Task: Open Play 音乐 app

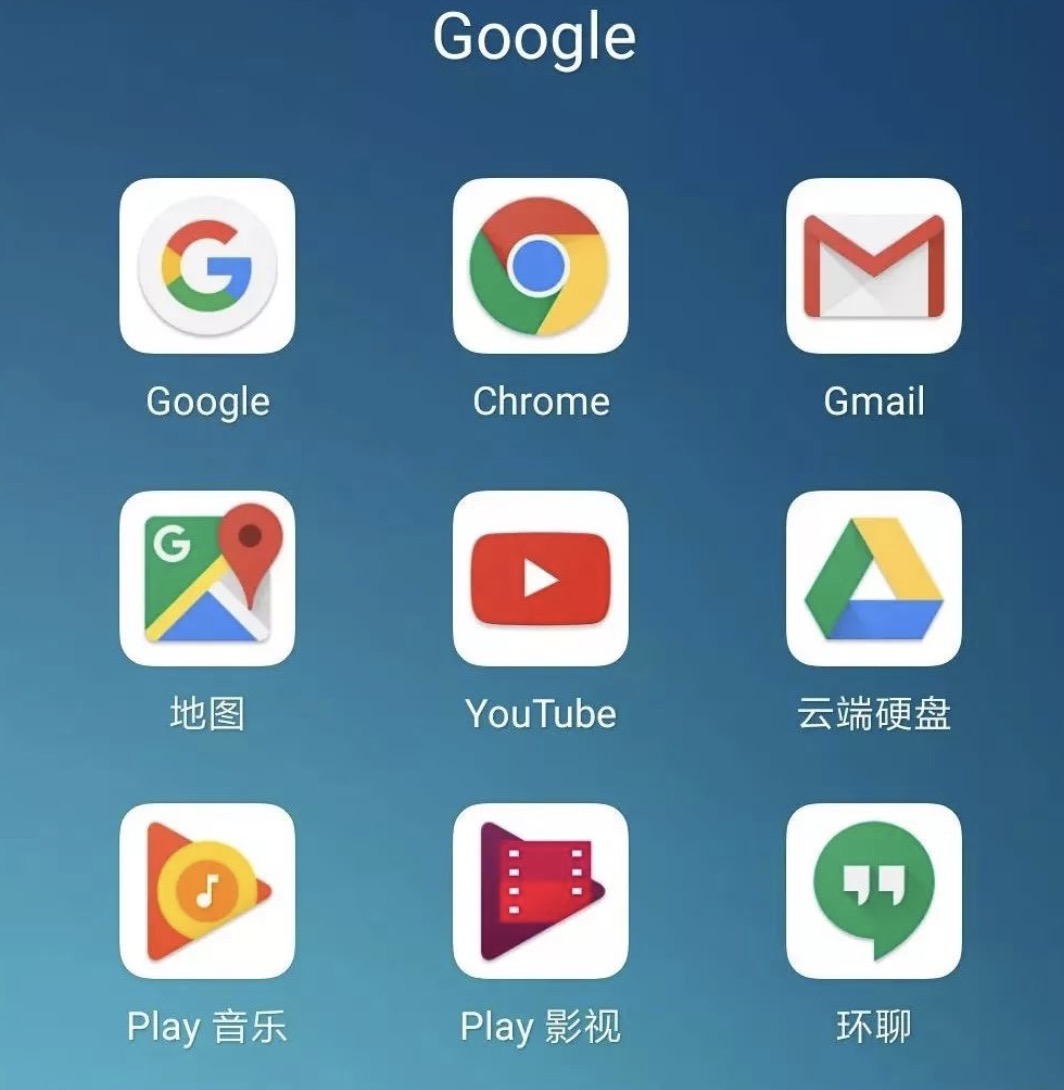Action: pos(207,891)
